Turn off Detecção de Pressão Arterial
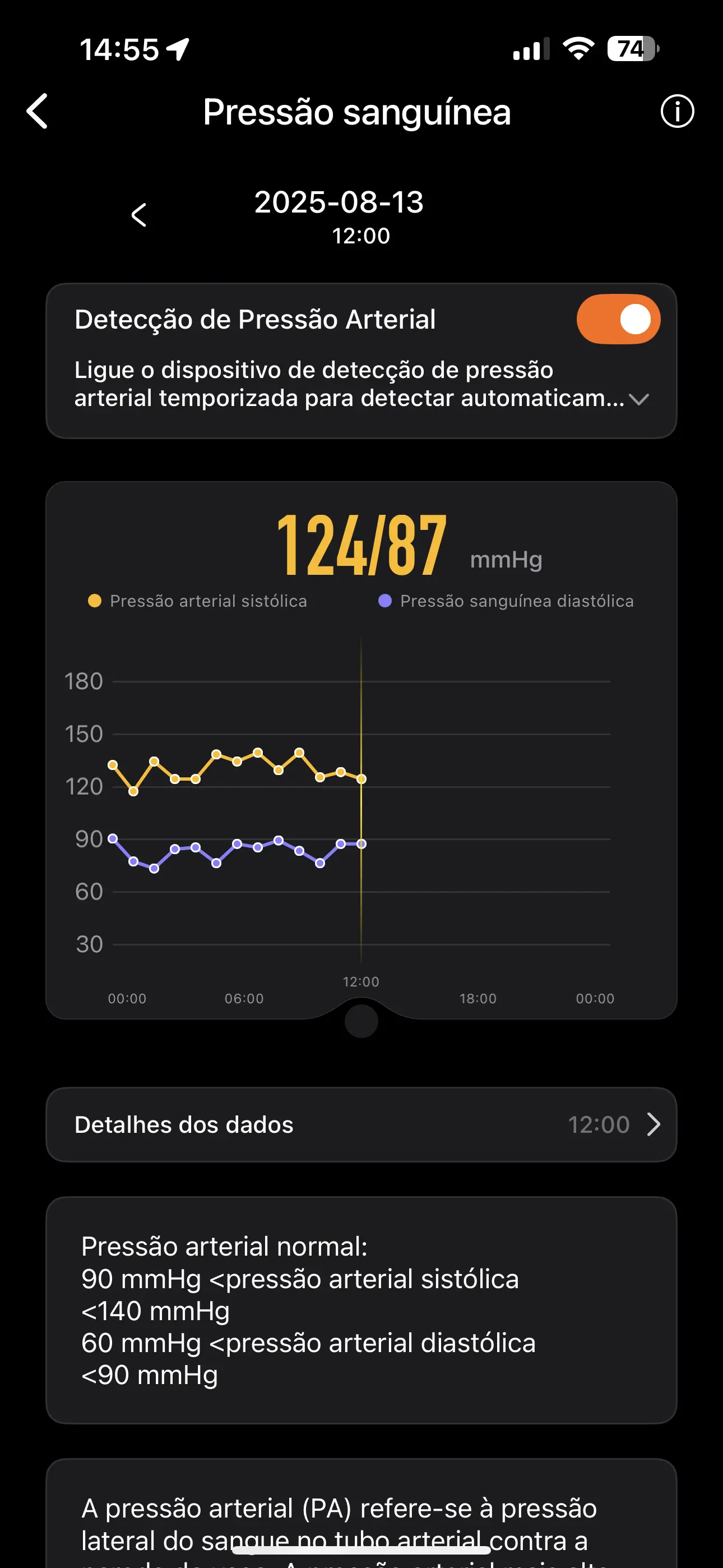Image resolution: width=723 pixels, height=1568 pixels. 618,320
